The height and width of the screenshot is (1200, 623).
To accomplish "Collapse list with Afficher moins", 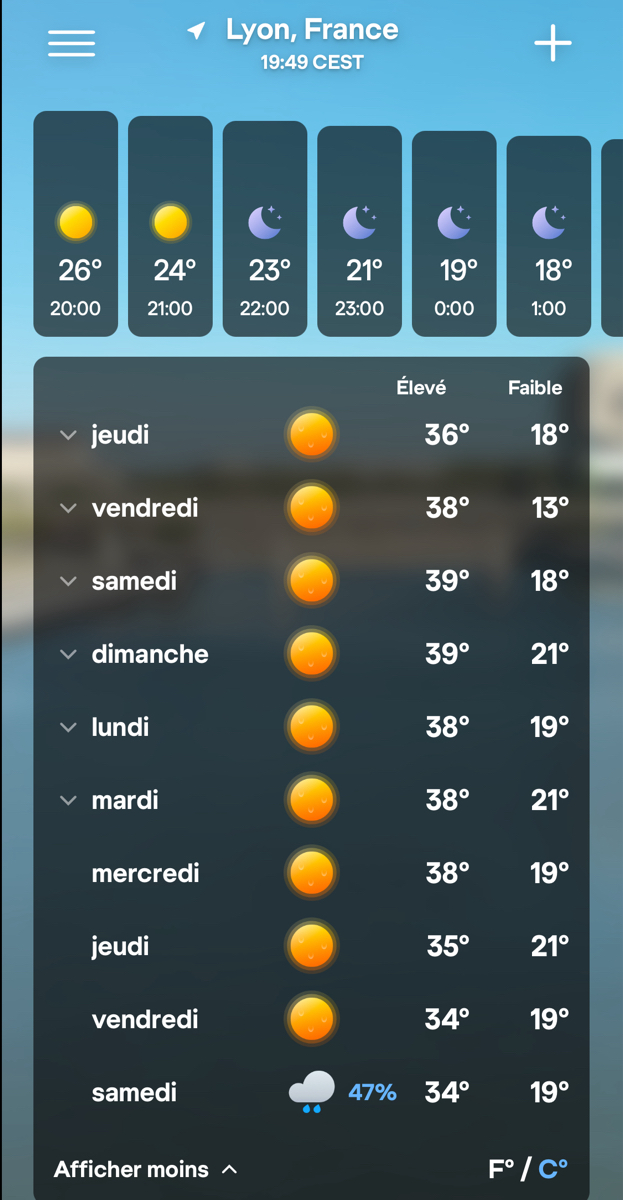I will [x=145, y=1169].
